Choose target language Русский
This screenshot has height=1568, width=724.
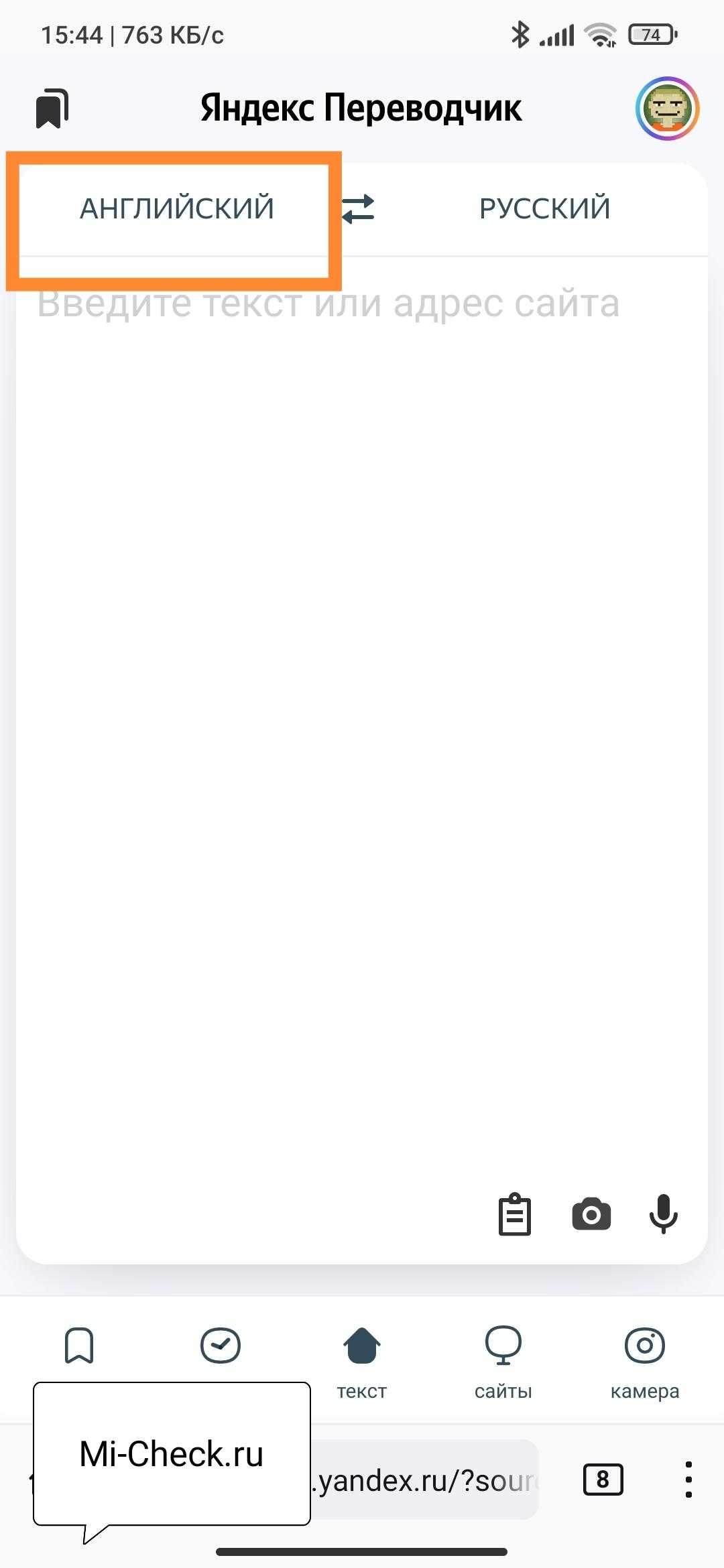[x=544, y=208]
